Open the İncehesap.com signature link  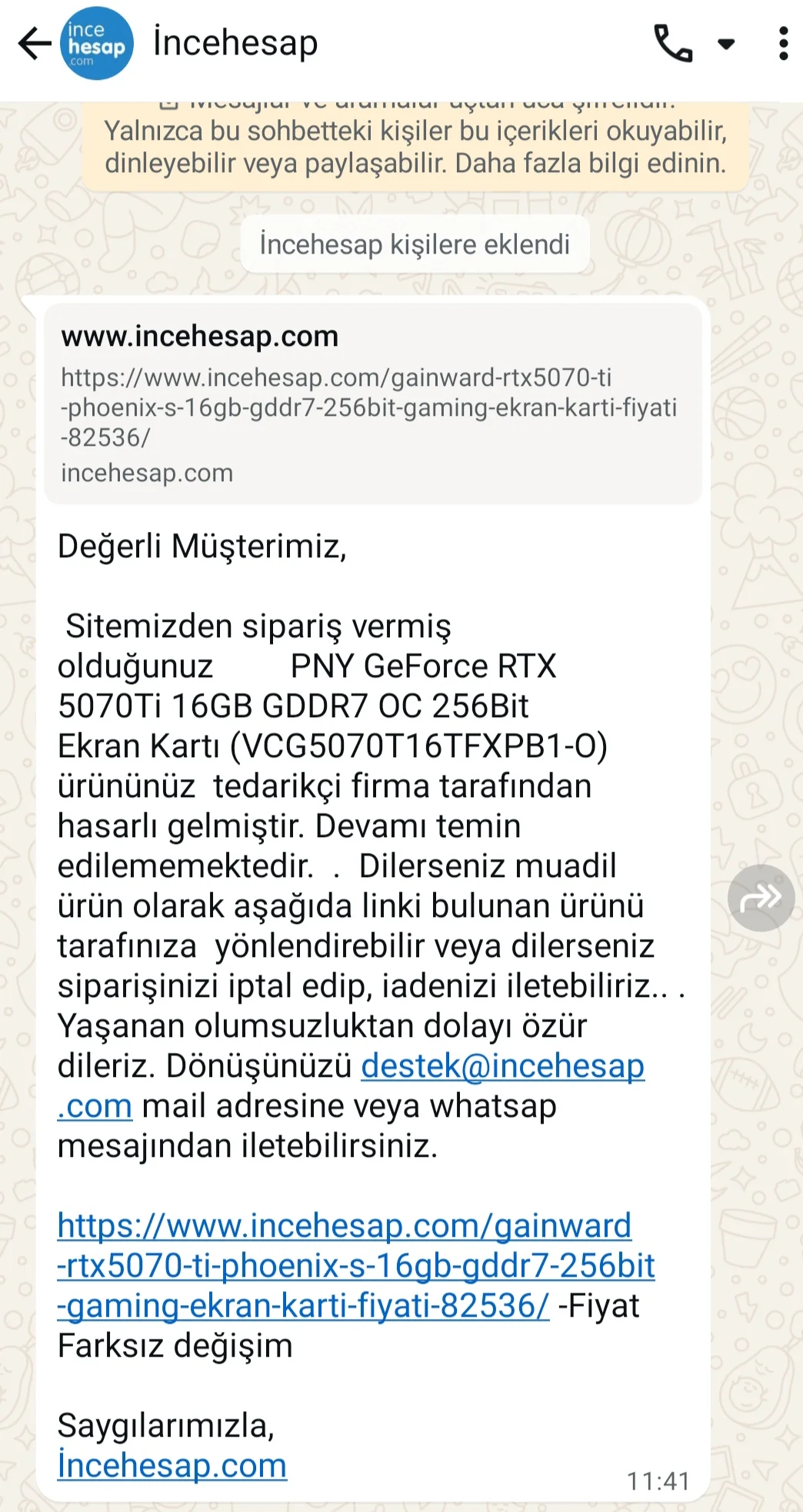(172, 1465)
